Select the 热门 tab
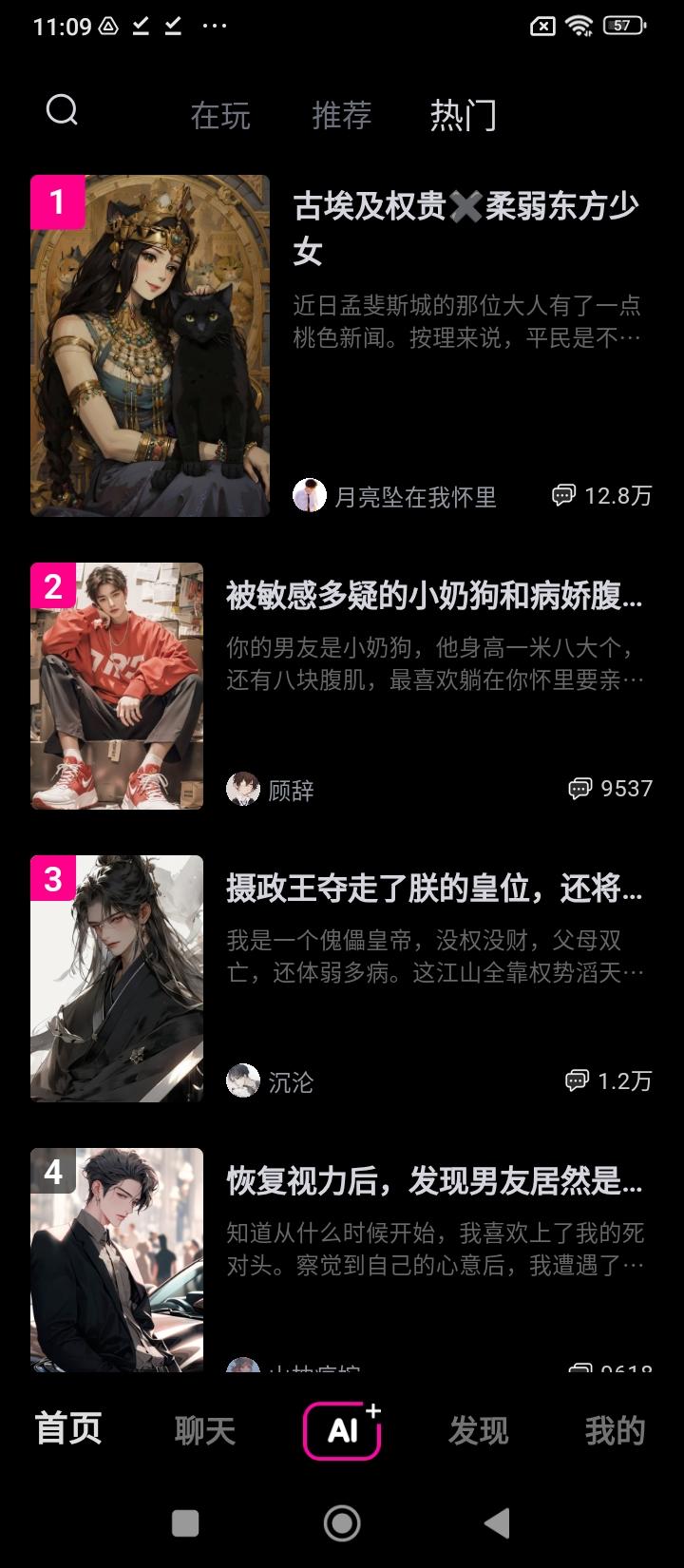 click(465, 116)
